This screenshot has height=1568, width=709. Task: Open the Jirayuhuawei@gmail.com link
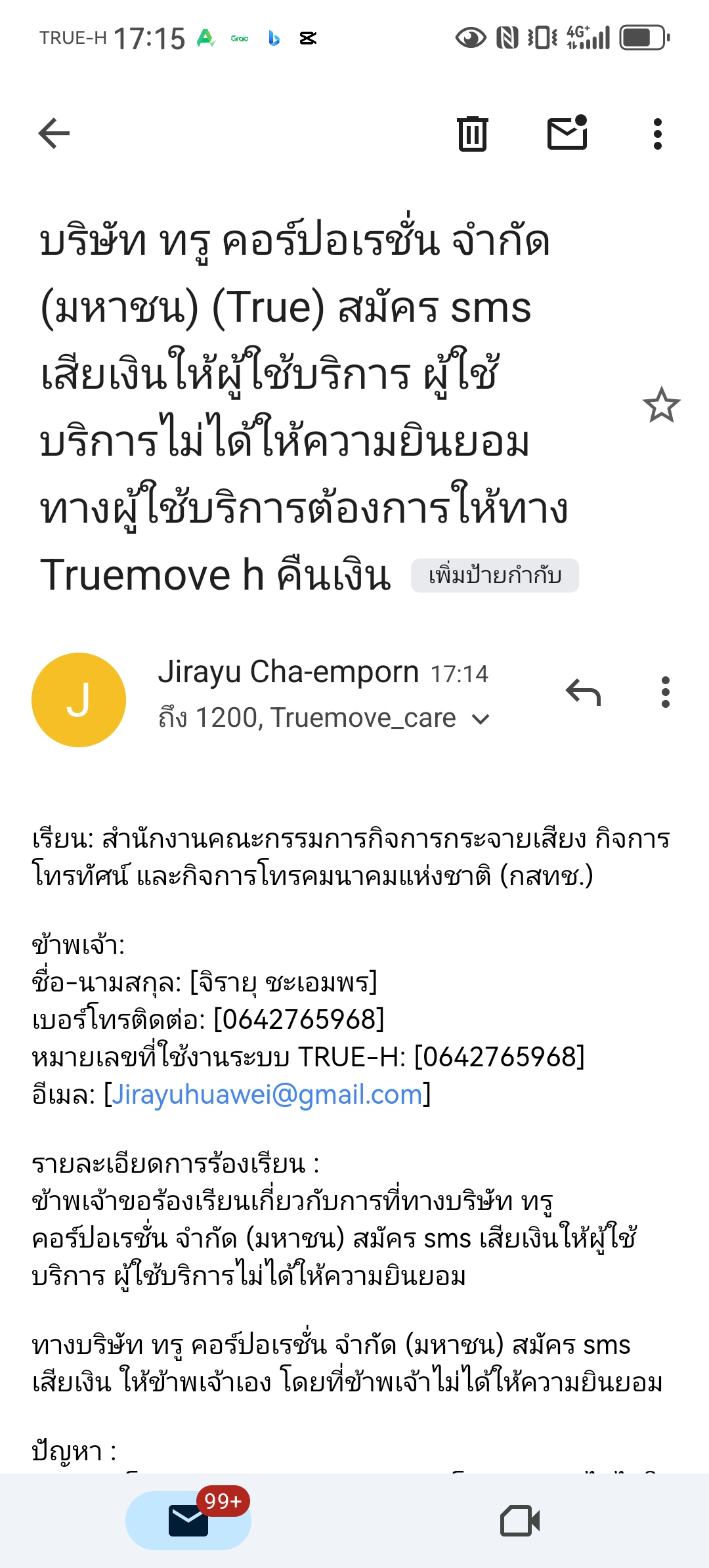coord(267,1095)
